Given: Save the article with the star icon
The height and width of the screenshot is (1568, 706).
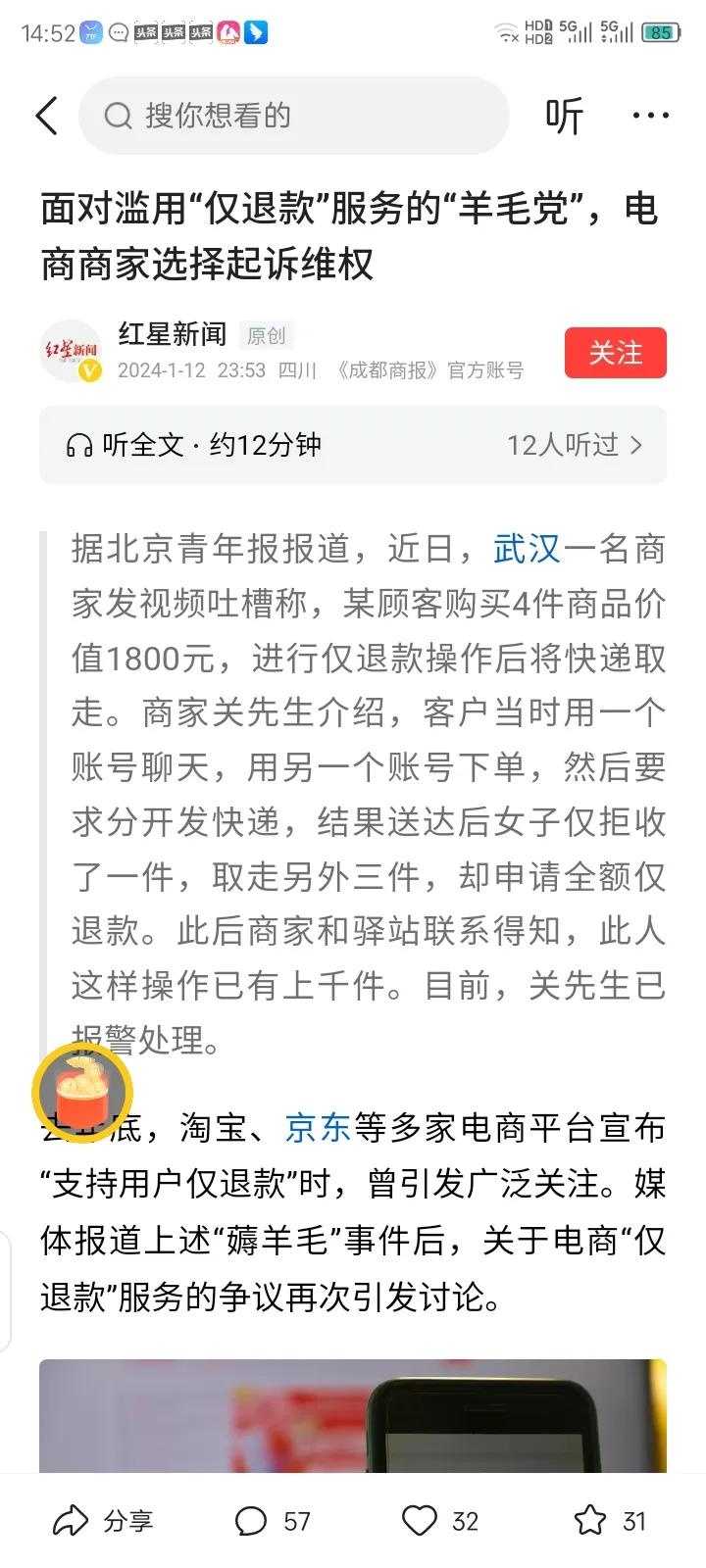Looking at the screenshot, I should pyautogui.click(x=590, y=1521).
